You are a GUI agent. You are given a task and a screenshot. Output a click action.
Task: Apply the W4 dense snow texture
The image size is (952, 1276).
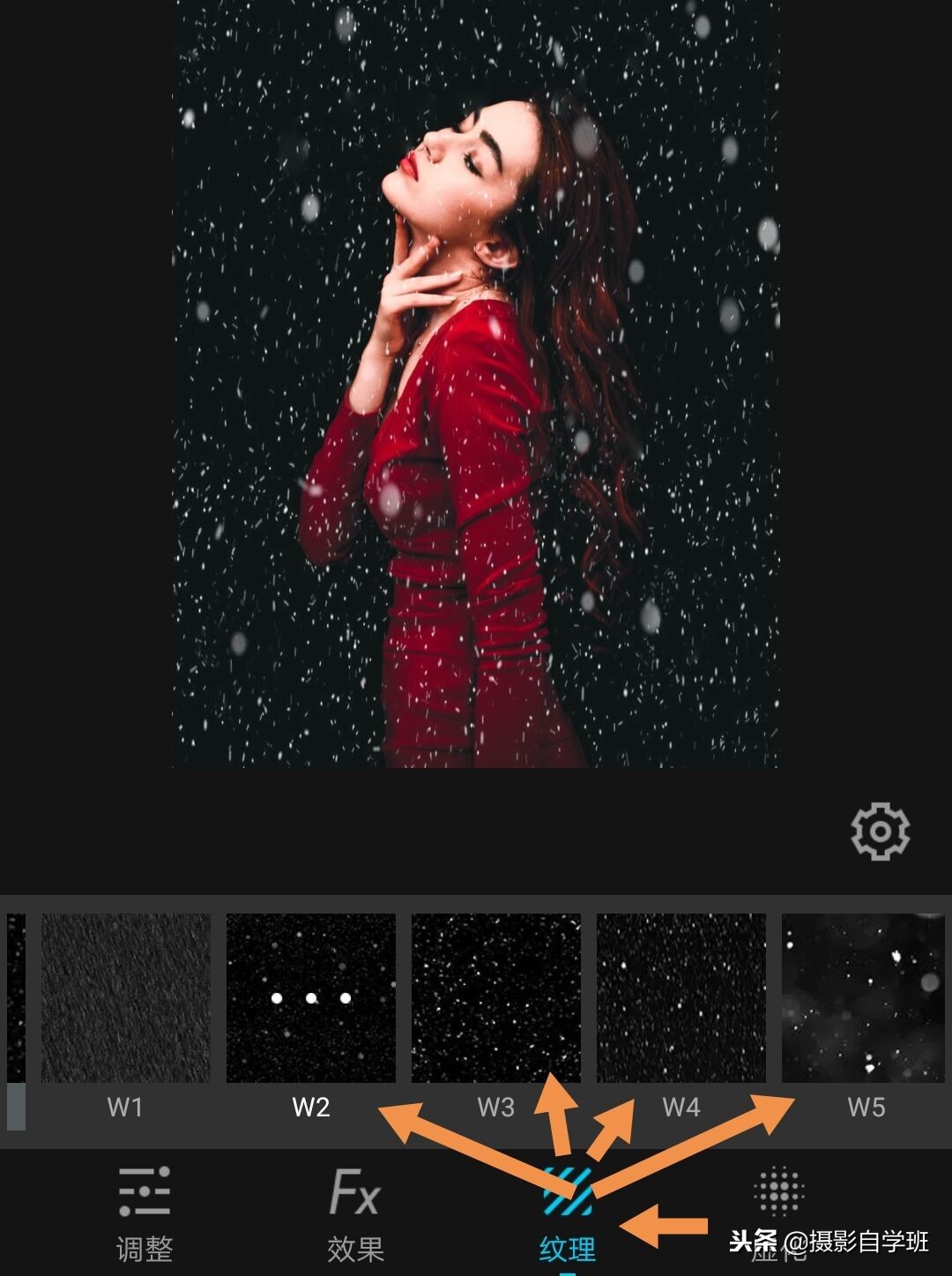pyautogui.click(x=681, y=996)
